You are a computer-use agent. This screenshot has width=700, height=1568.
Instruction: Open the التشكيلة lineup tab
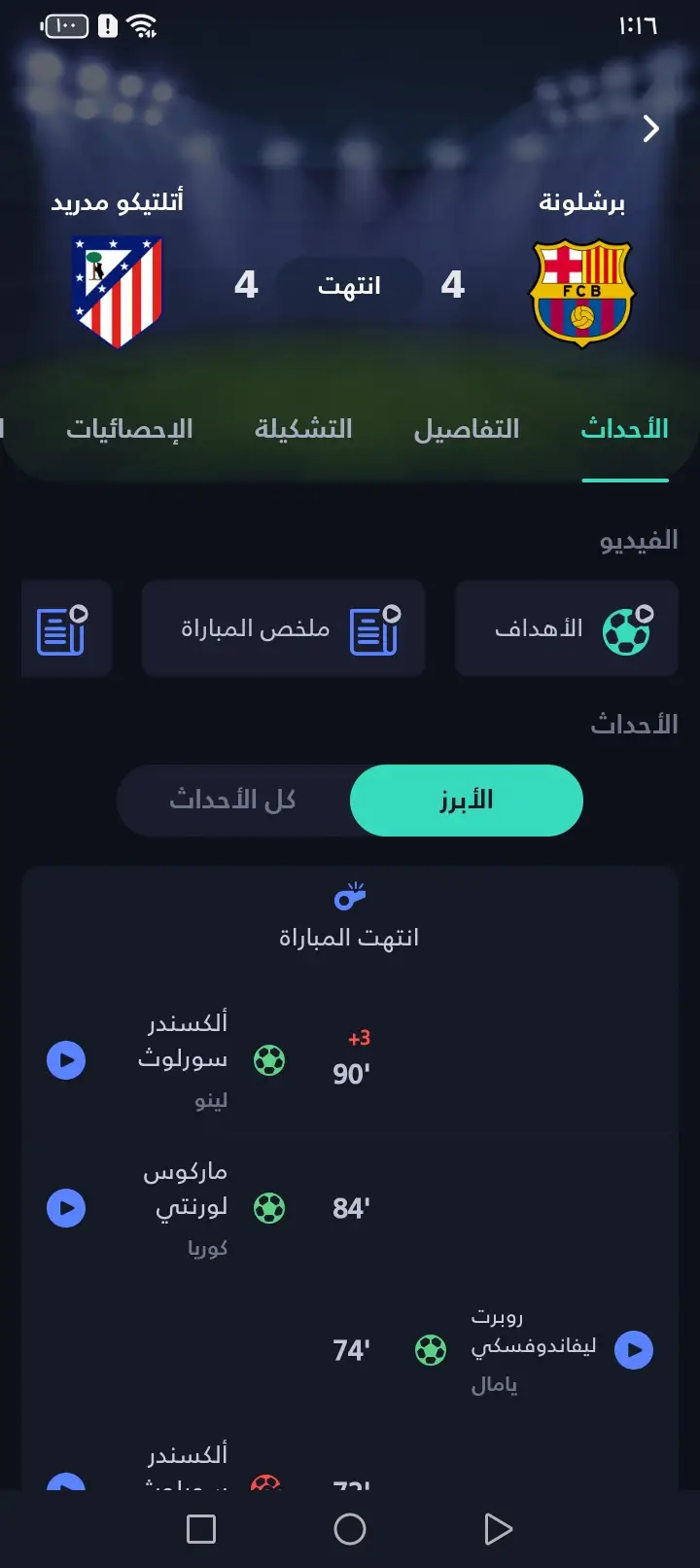[303, 429]
